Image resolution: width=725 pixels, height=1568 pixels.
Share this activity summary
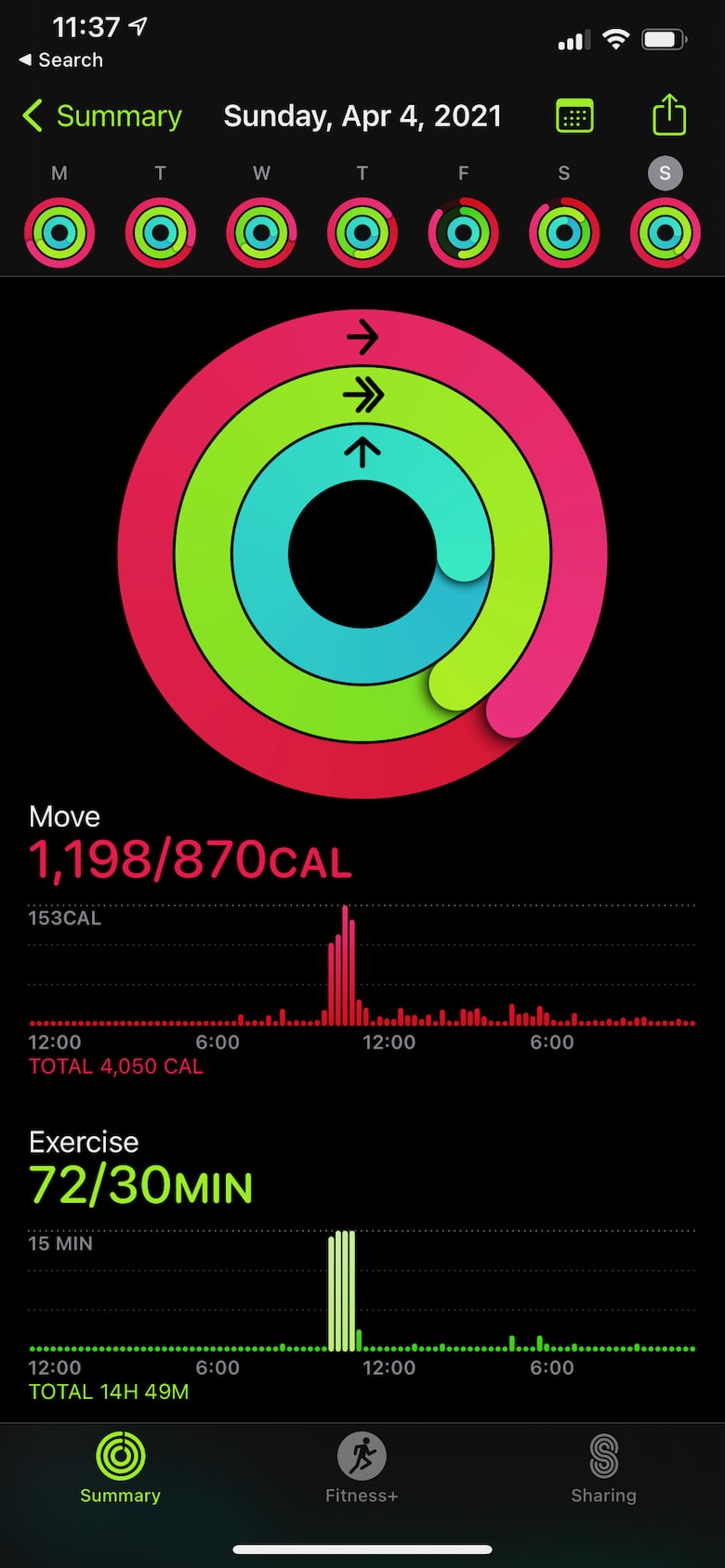[669, 114]
